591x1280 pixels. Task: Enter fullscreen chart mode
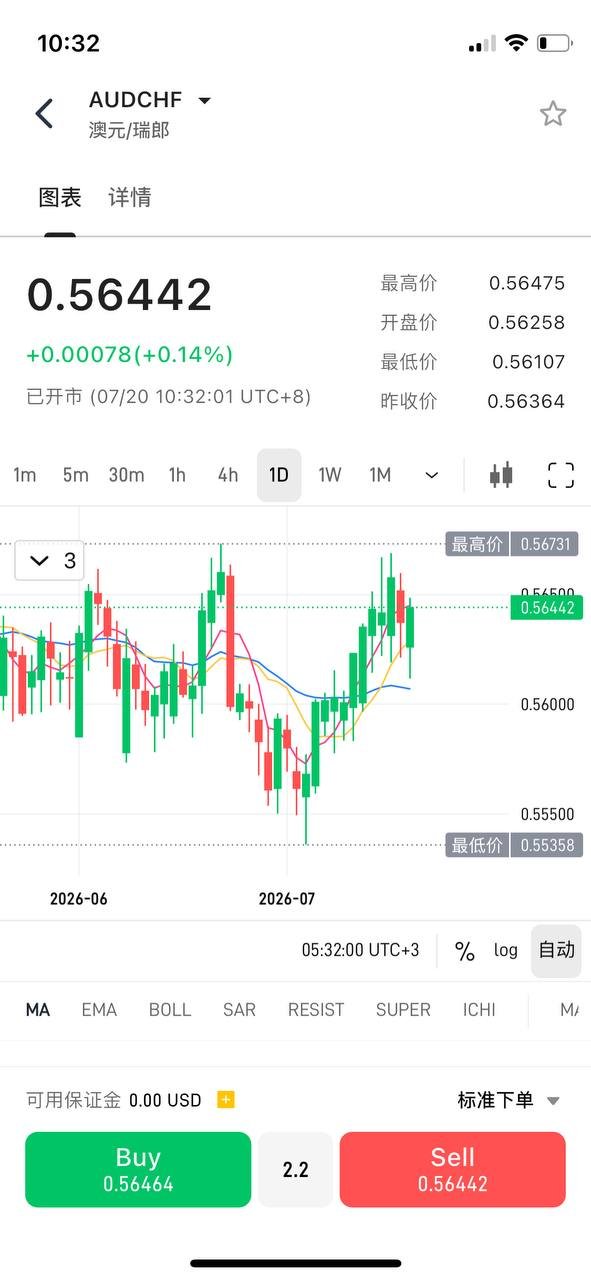561,475
